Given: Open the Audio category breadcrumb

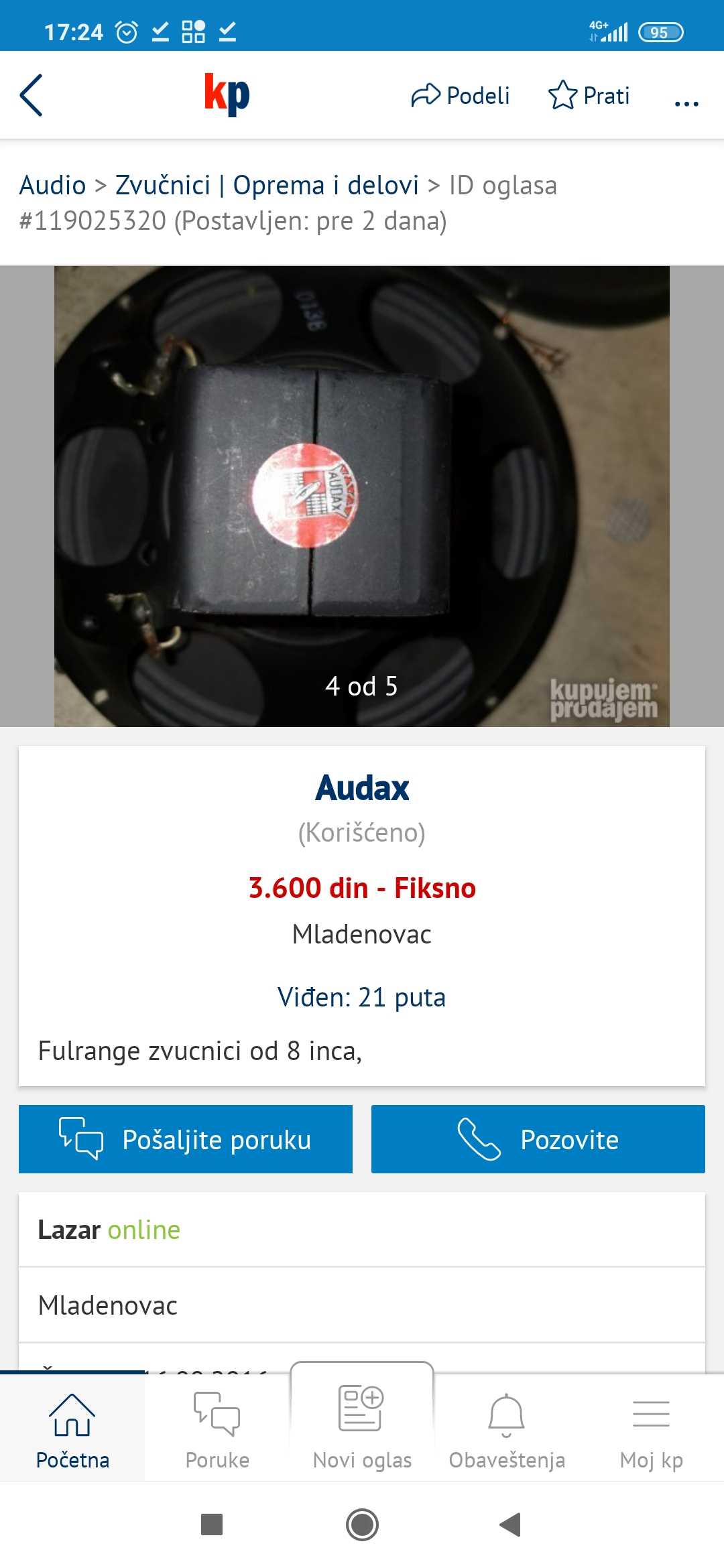Looking at the screenshot, I should point(52,185).
